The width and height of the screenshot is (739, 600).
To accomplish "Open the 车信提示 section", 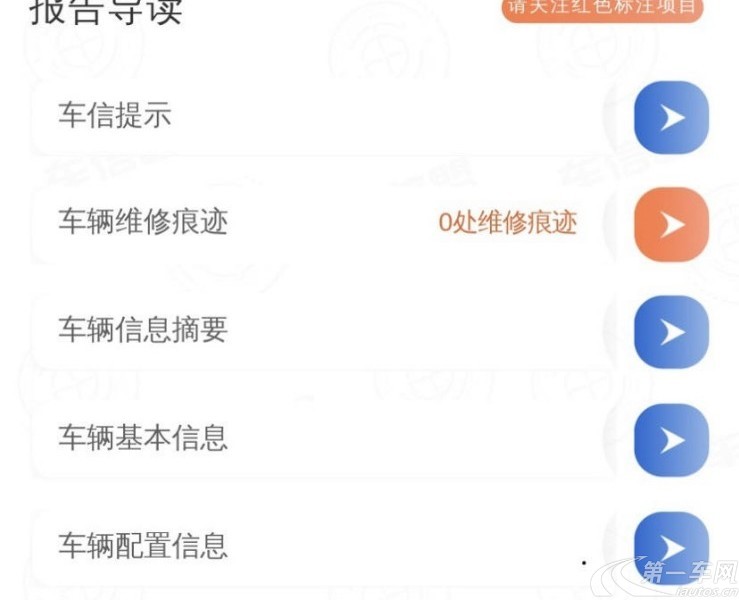I will (x=671, y=118).
